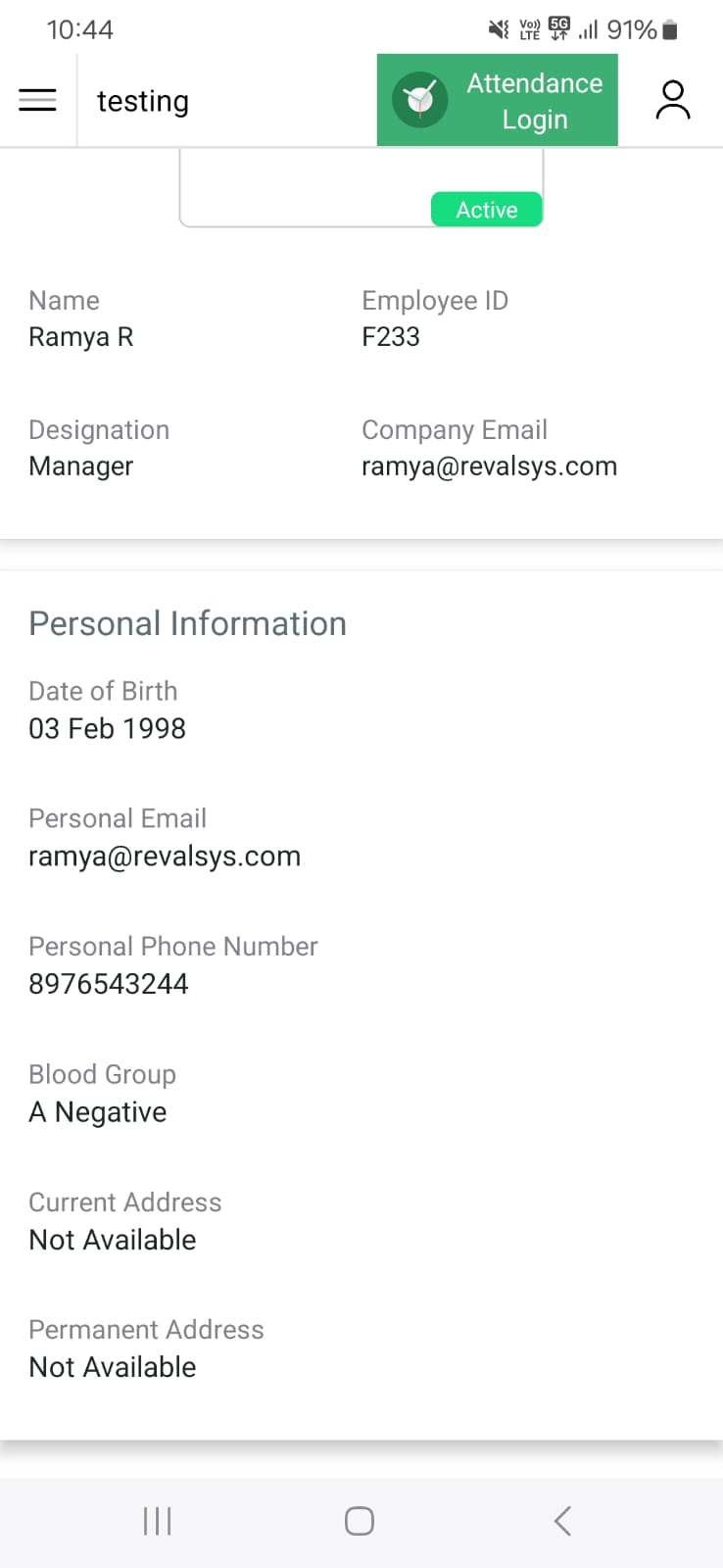Screen dimensions: 723x1568
Task: Open the user profile icon
Action: [672, 101]
